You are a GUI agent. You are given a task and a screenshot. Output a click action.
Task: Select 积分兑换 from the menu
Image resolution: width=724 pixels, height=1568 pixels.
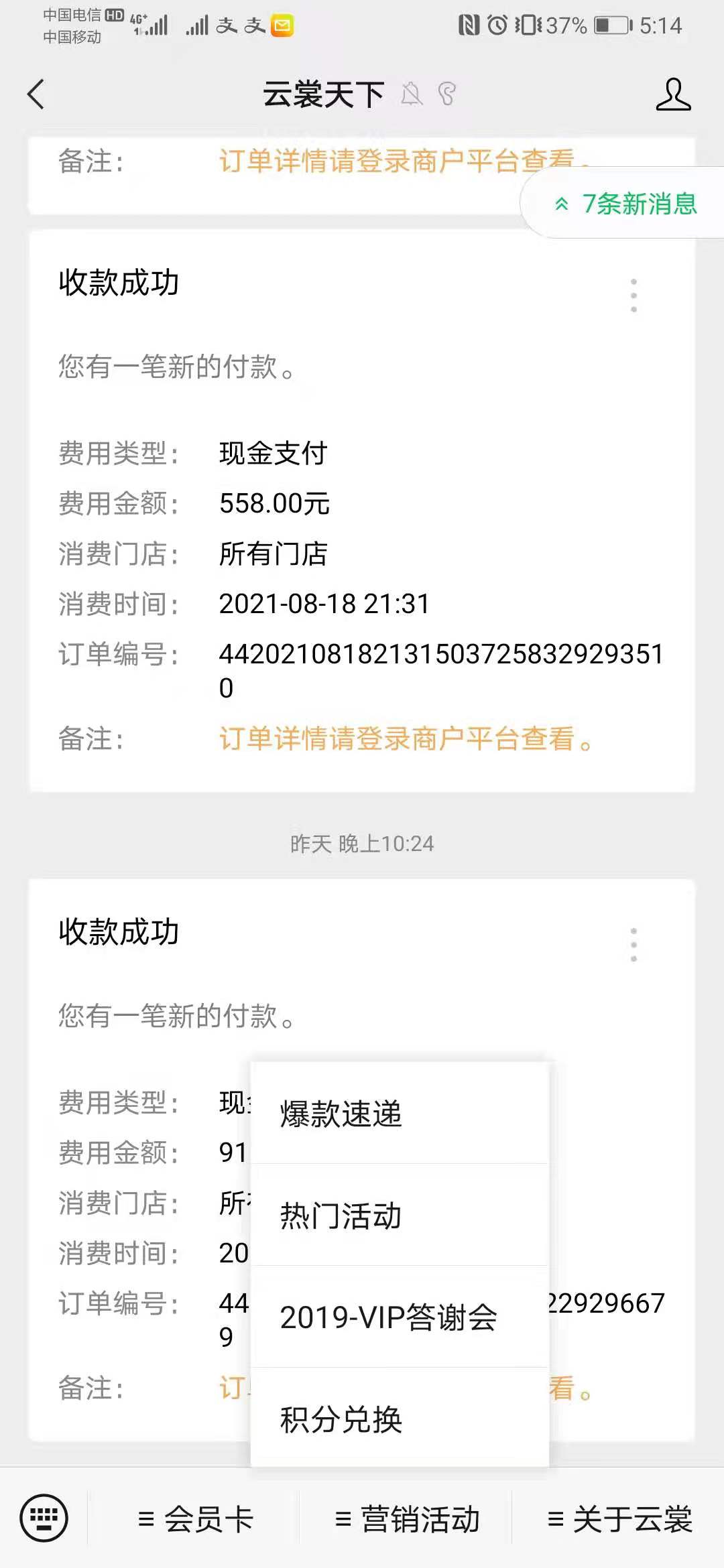click(400, 1419)
